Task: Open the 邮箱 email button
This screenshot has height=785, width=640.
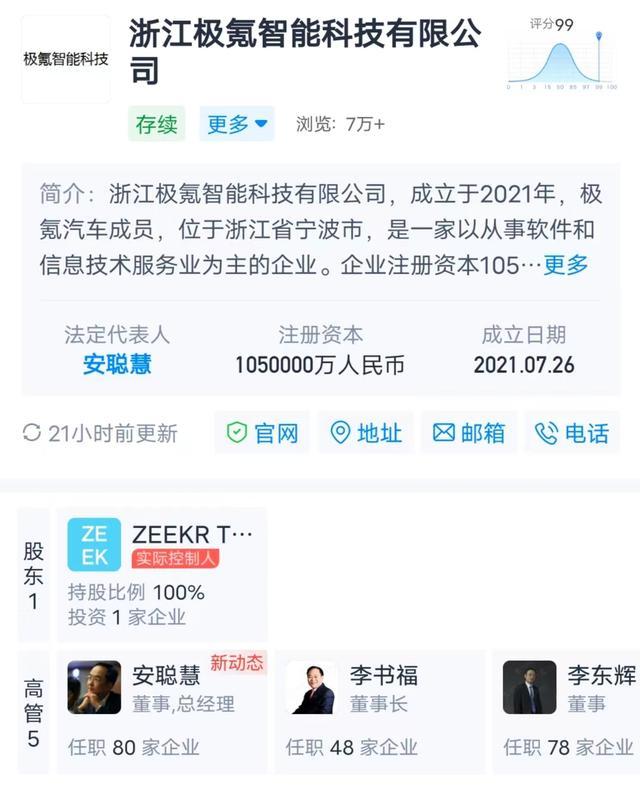Action: click(469, 433)
